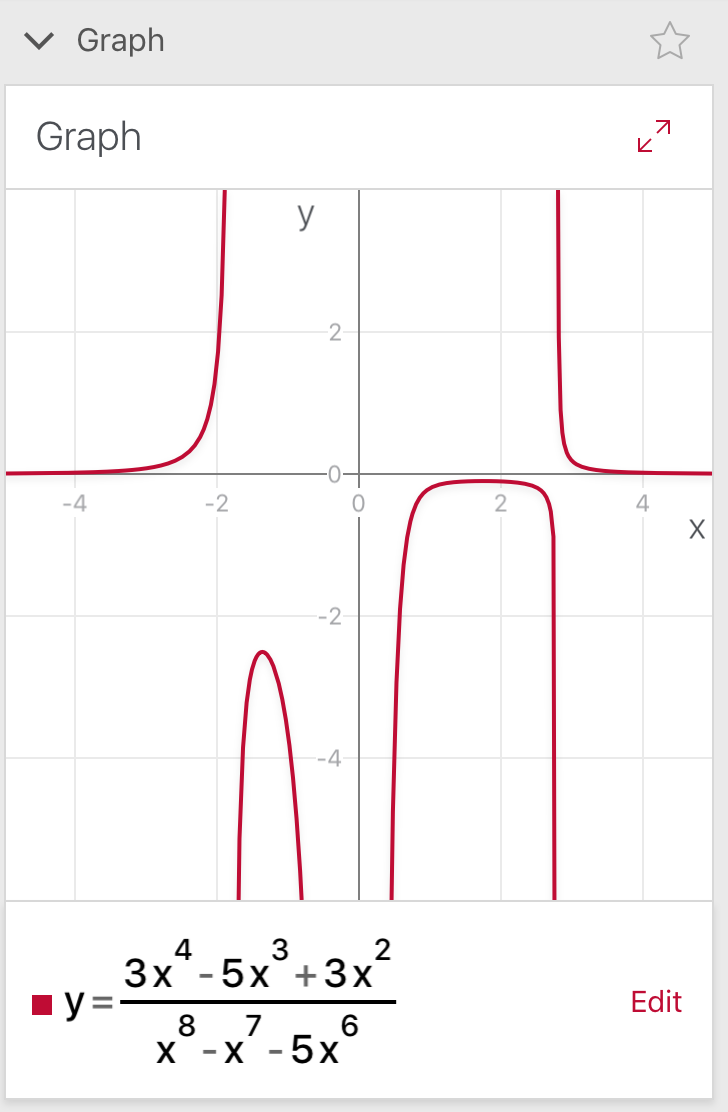Edit the graphed equation

[x=656, y=1002]
